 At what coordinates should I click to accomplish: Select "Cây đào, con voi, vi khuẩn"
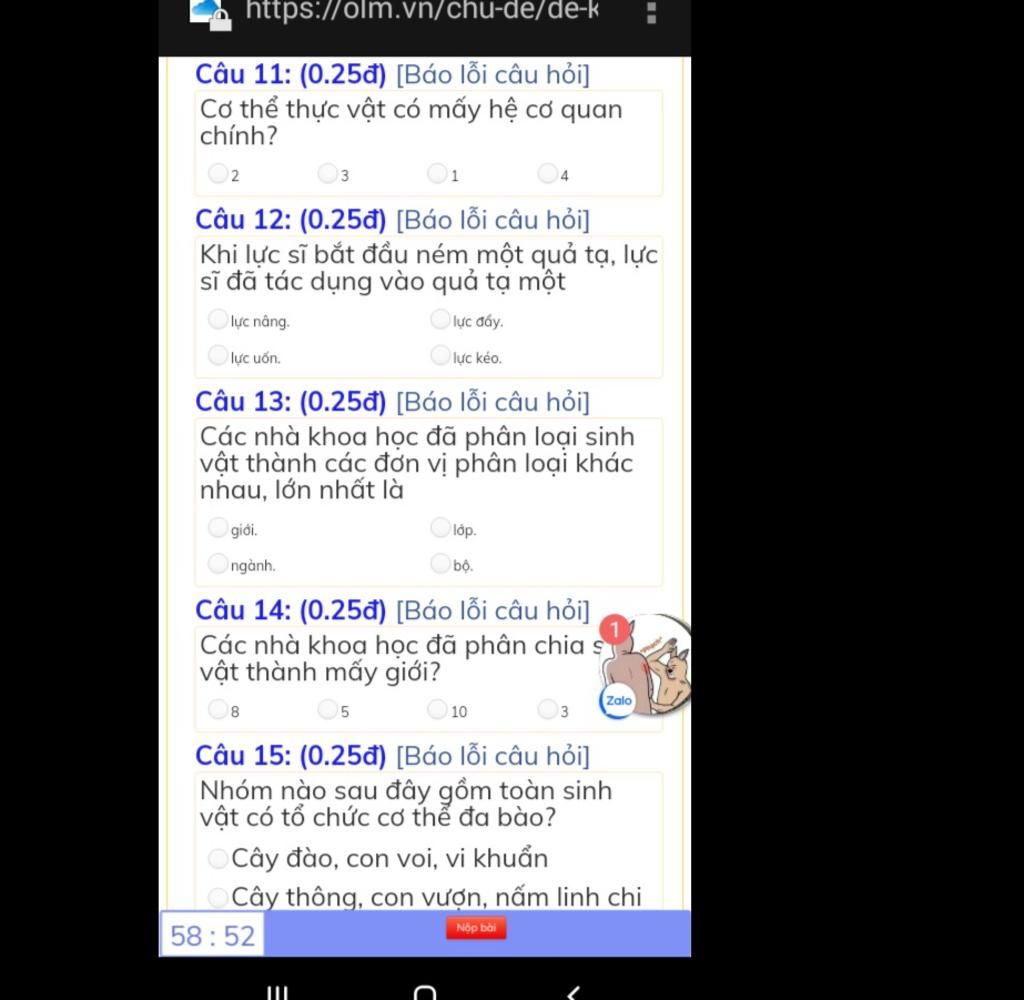pyautogui.click(x=218, y=859)
